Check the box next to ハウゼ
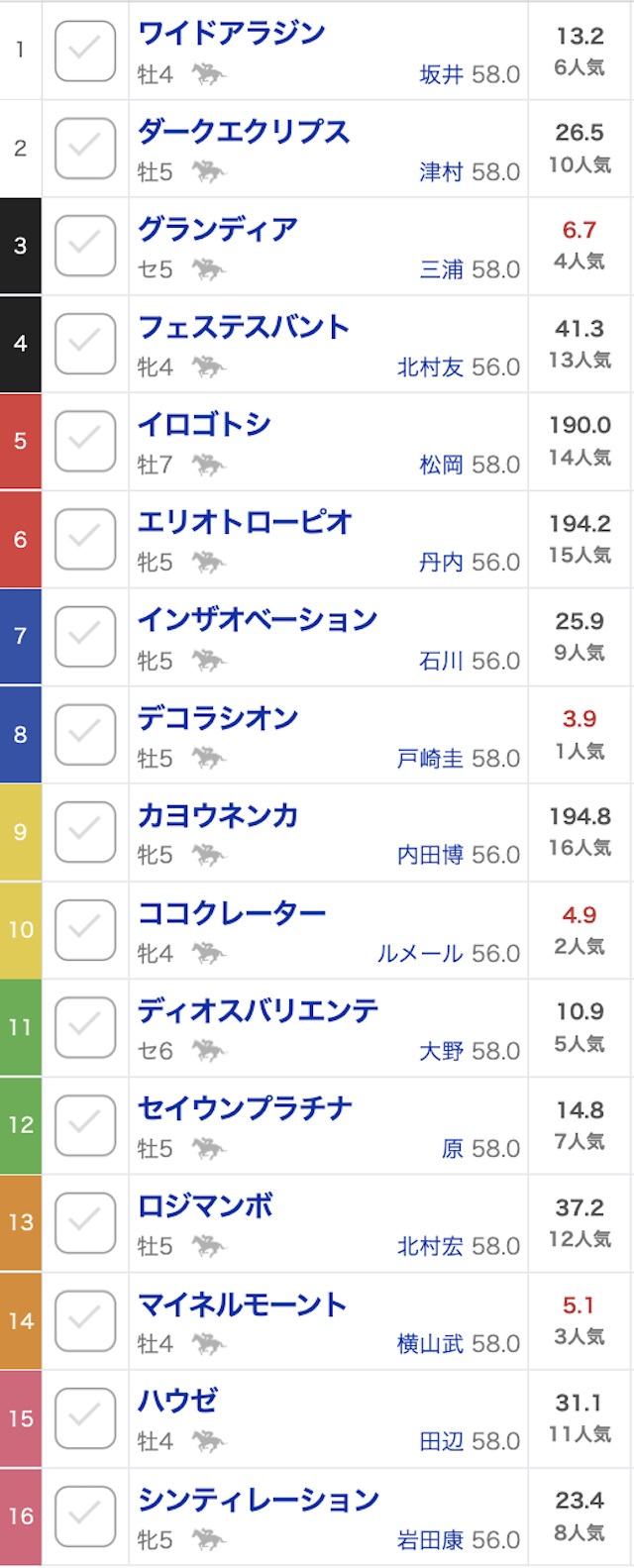 tap(85, 1418)
